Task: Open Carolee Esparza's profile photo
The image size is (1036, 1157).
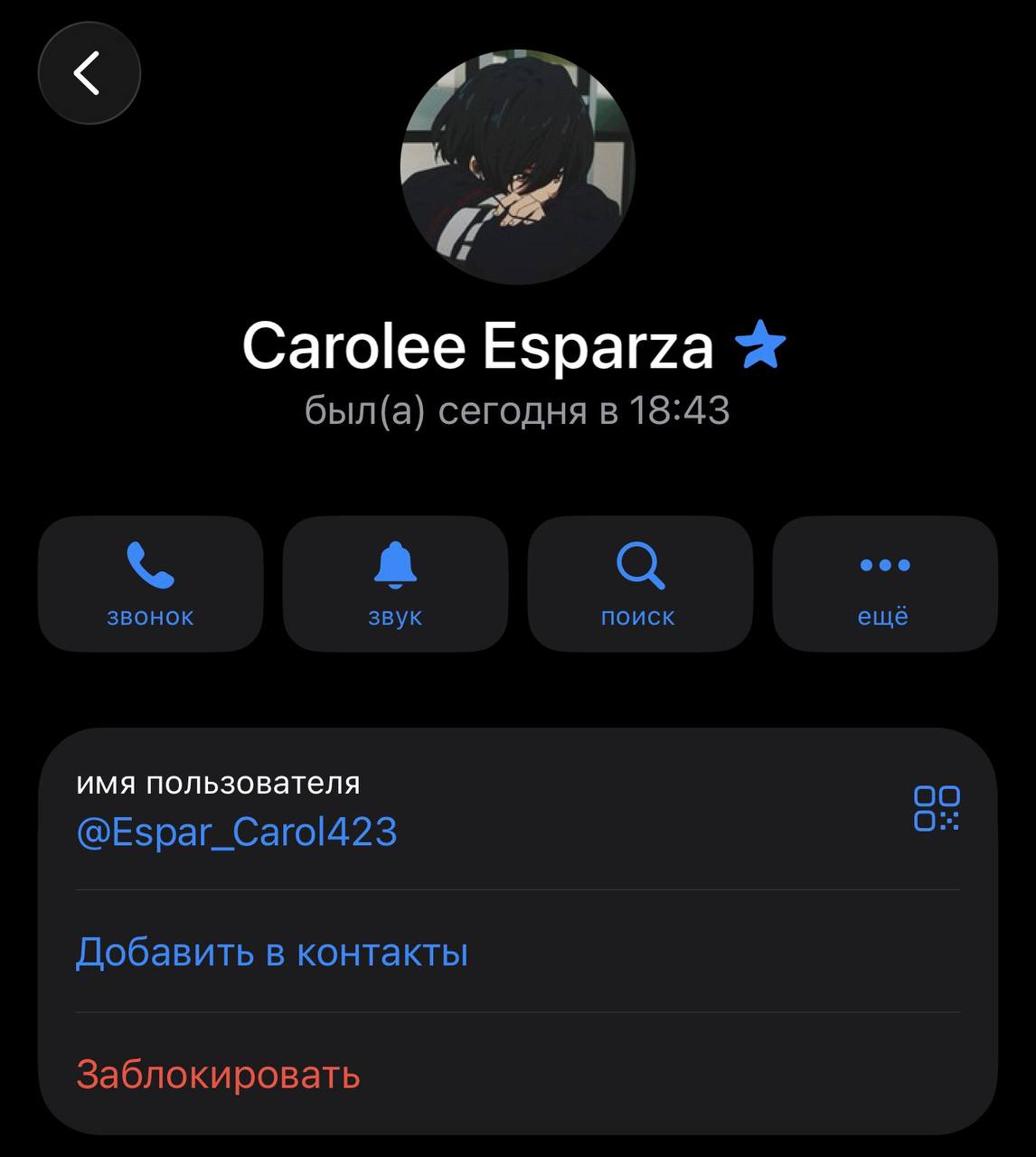Action: point(518,167)
